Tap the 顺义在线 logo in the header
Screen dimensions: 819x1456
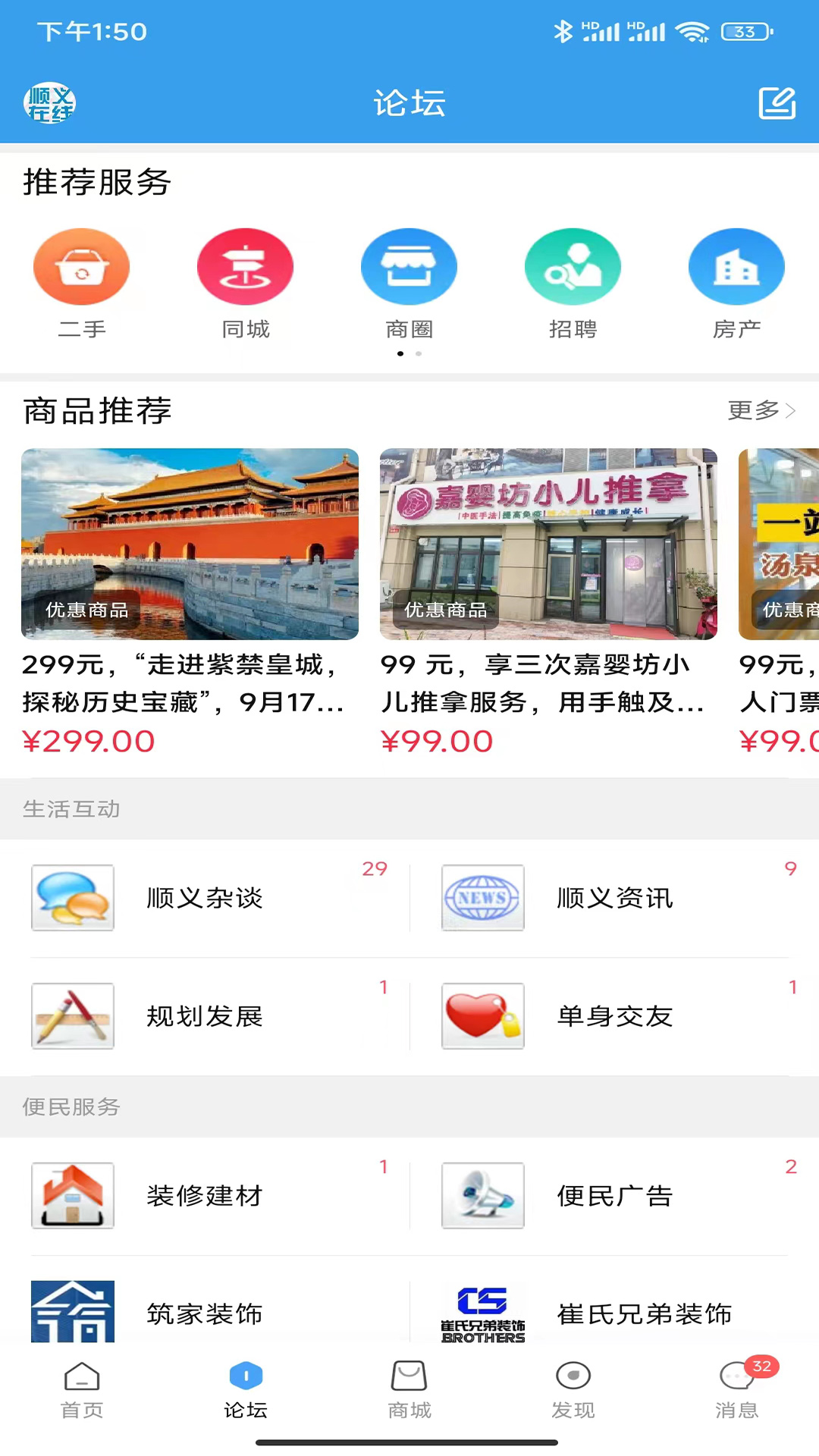tap(50, 103)
